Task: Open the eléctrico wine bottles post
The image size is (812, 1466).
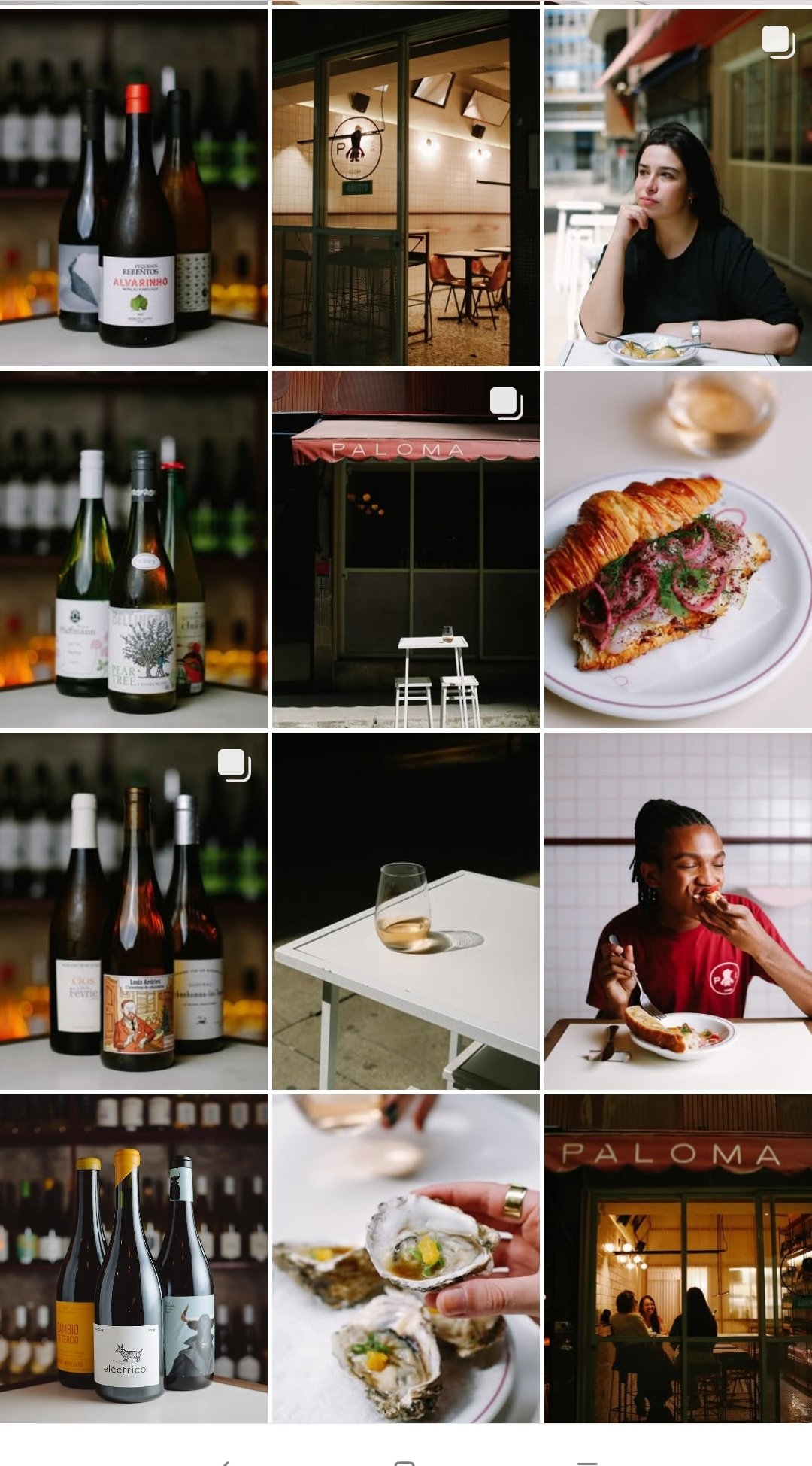Action: 134,1258
